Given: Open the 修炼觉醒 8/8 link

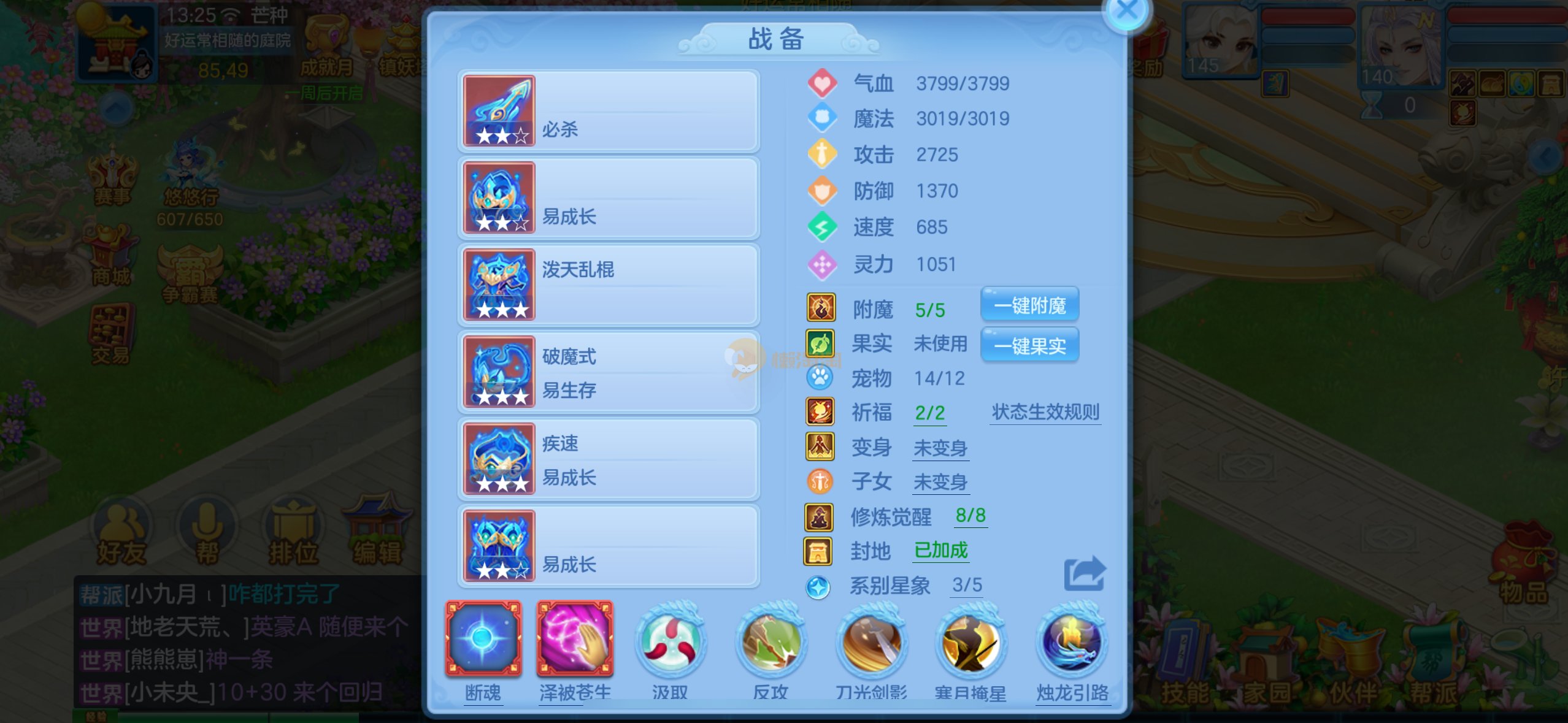Looking at the screenshot, I should [970, 516].
